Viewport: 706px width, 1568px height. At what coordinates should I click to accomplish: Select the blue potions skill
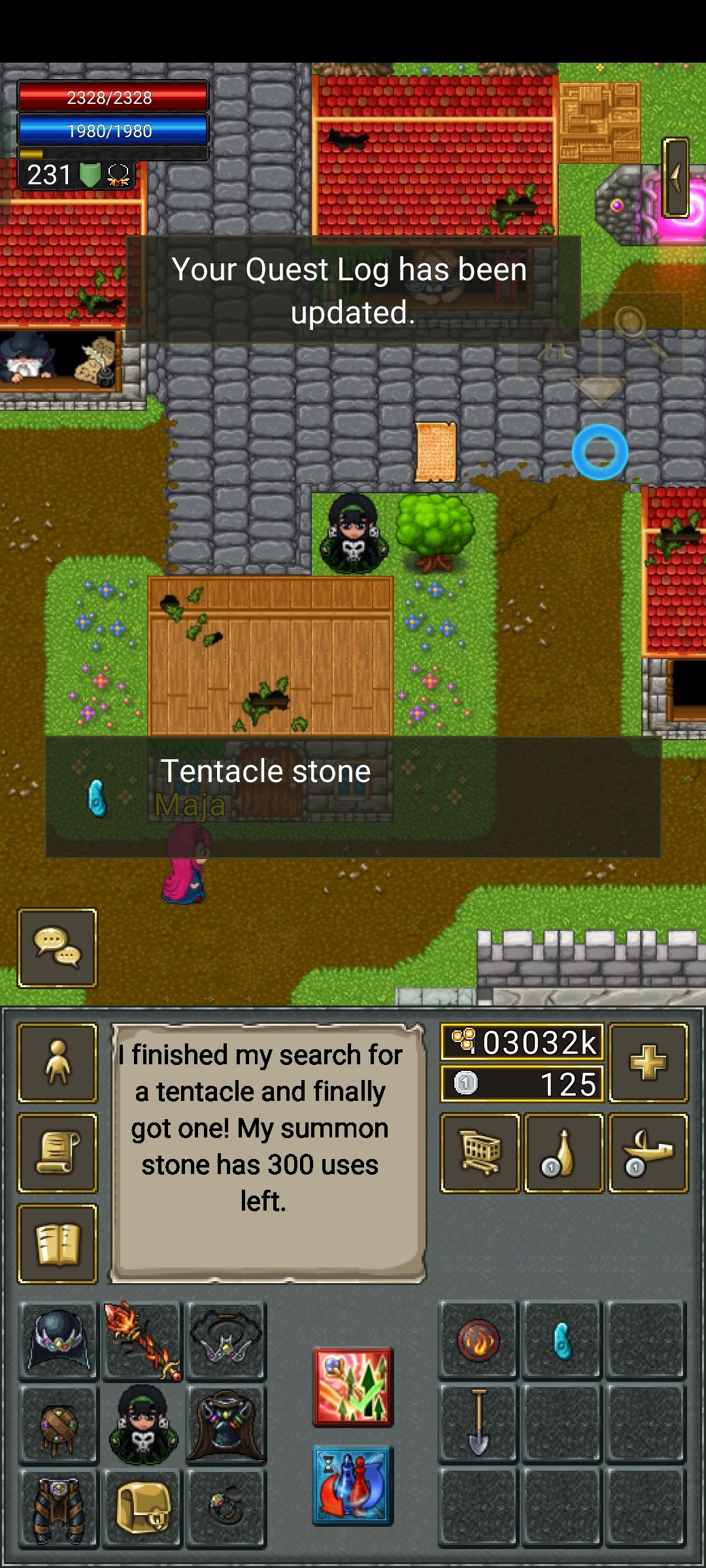coord(352,1485)
